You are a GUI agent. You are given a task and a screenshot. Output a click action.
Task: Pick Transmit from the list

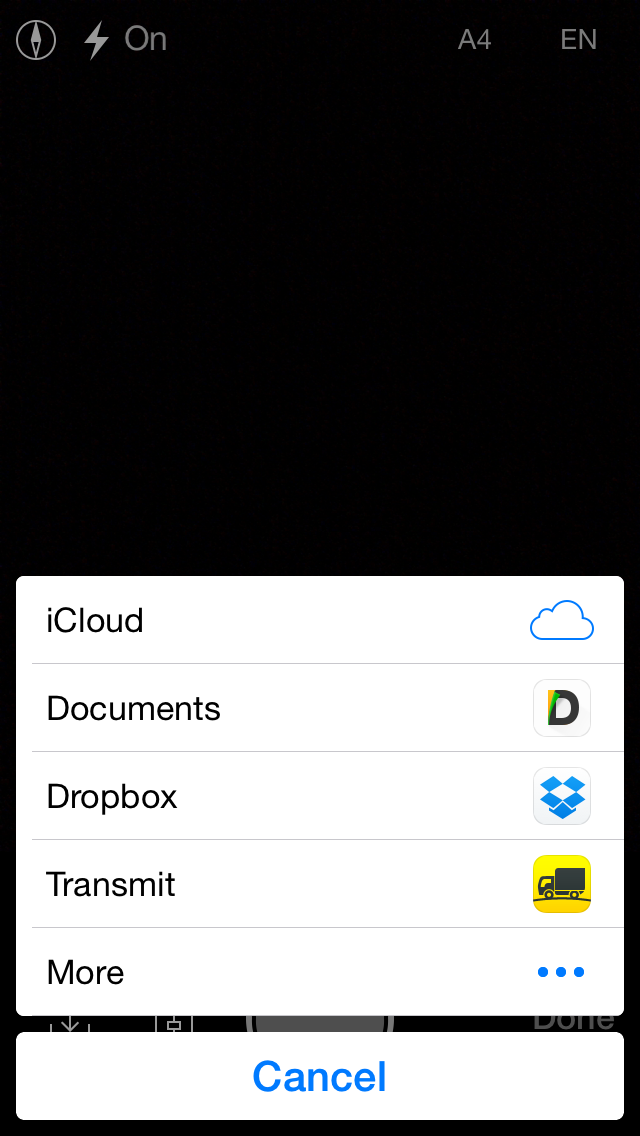coord(320,884)
